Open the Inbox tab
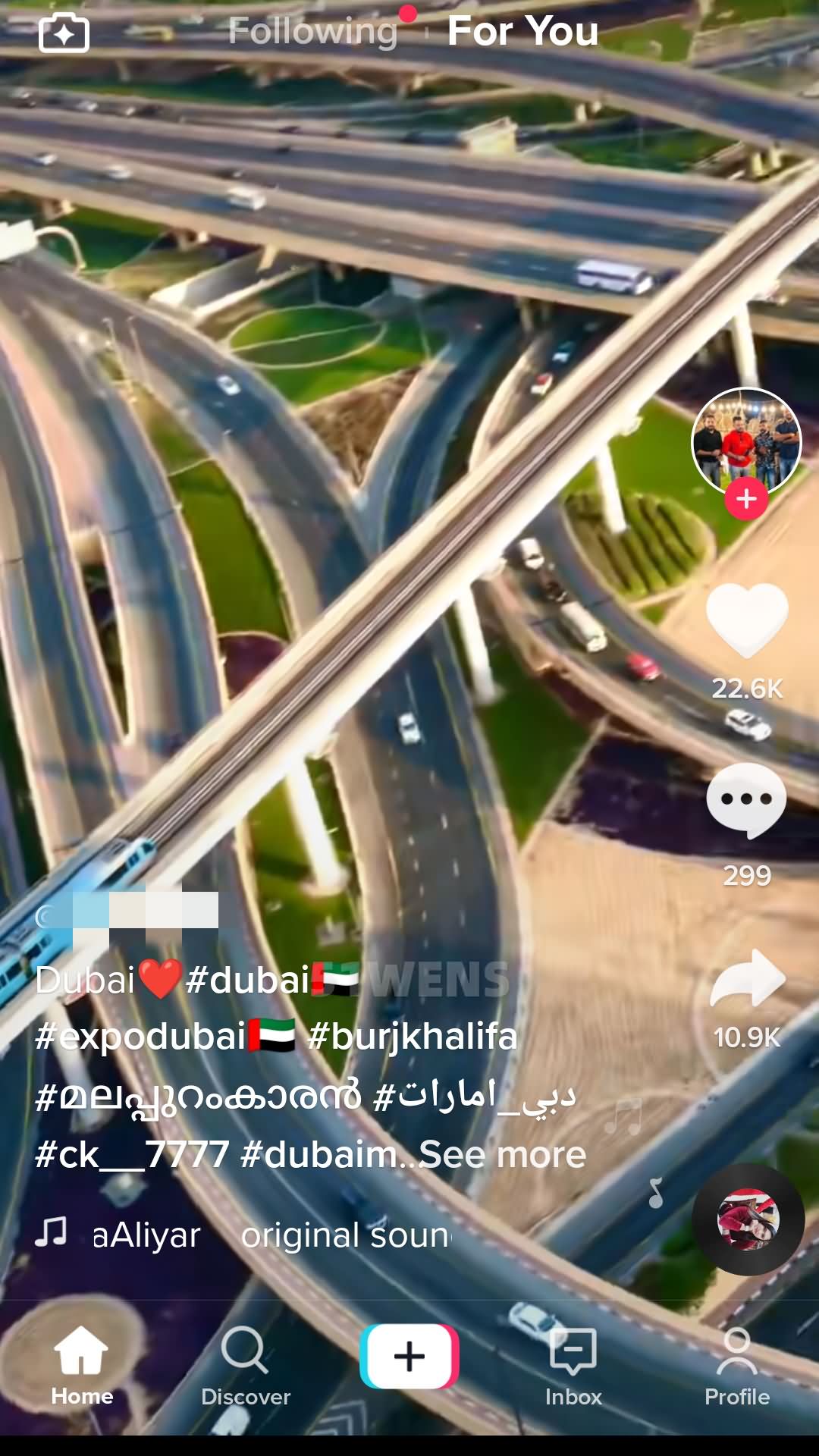 (x=573, y=1366)
